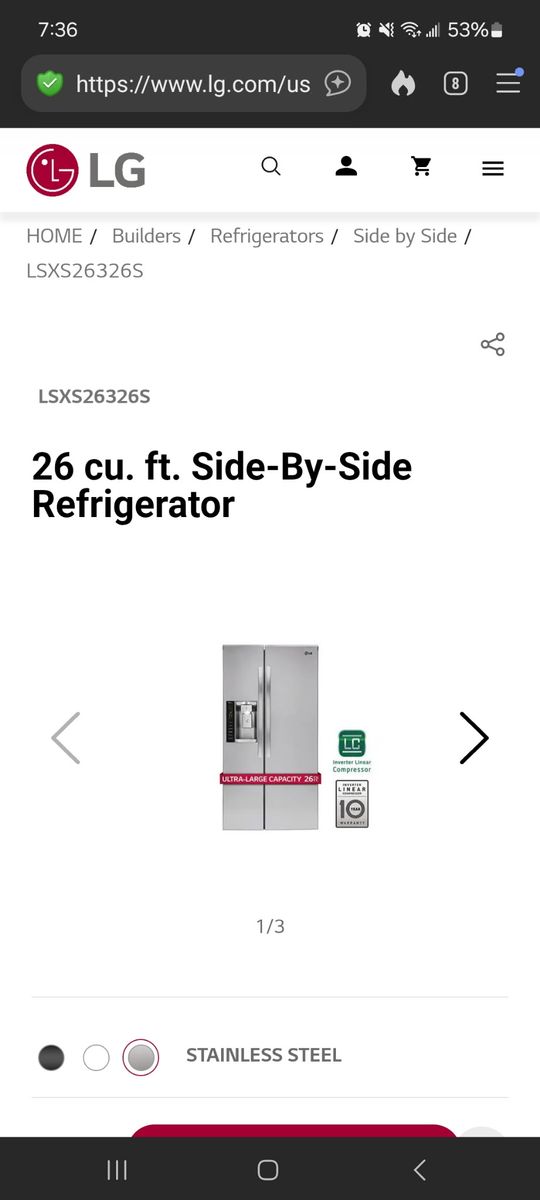540x1200 pixels.
Task: Go to HOME breadcrumb
Action: click(54, 236)
